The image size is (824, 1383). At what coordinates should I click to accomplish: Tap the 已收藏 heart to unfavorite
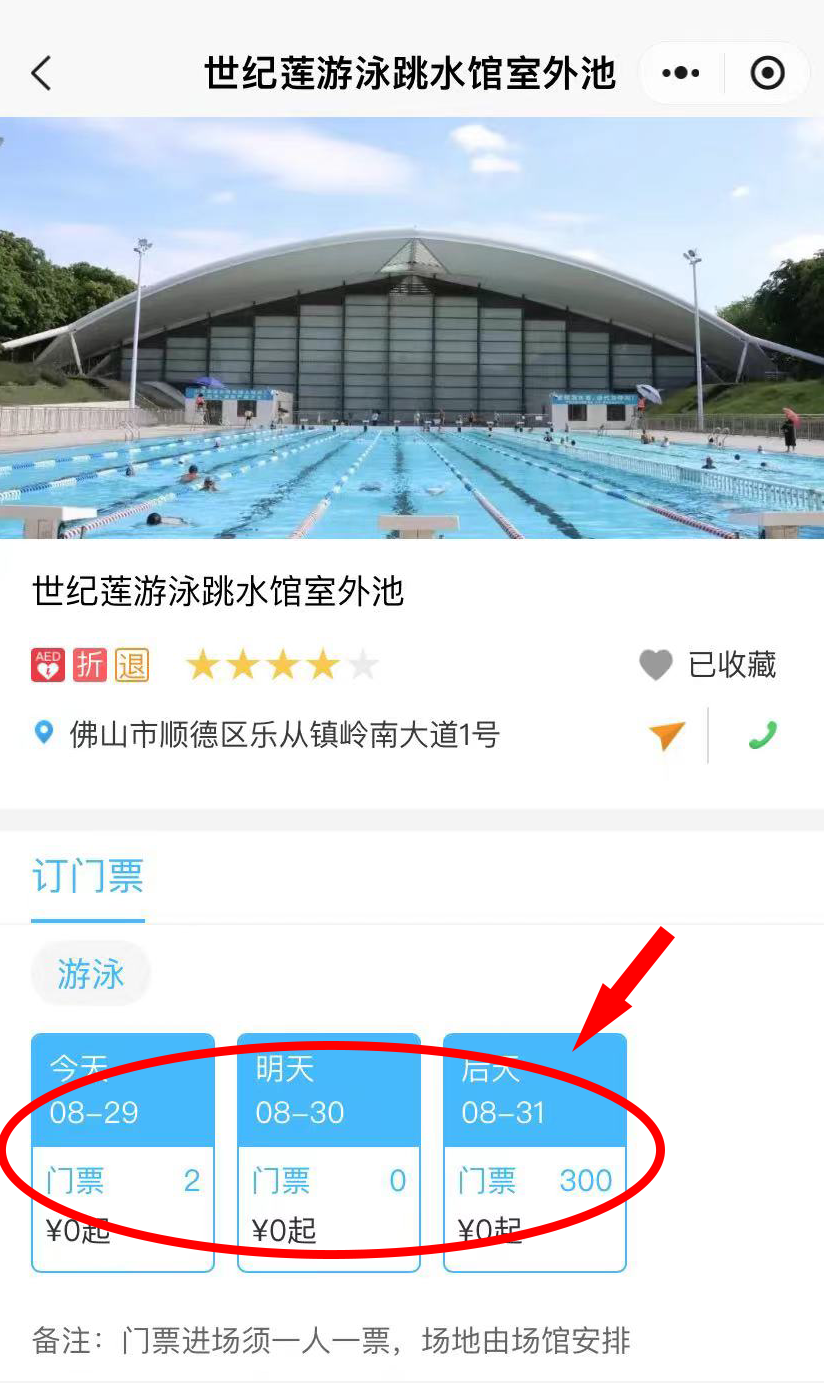[x=656, y=665]
